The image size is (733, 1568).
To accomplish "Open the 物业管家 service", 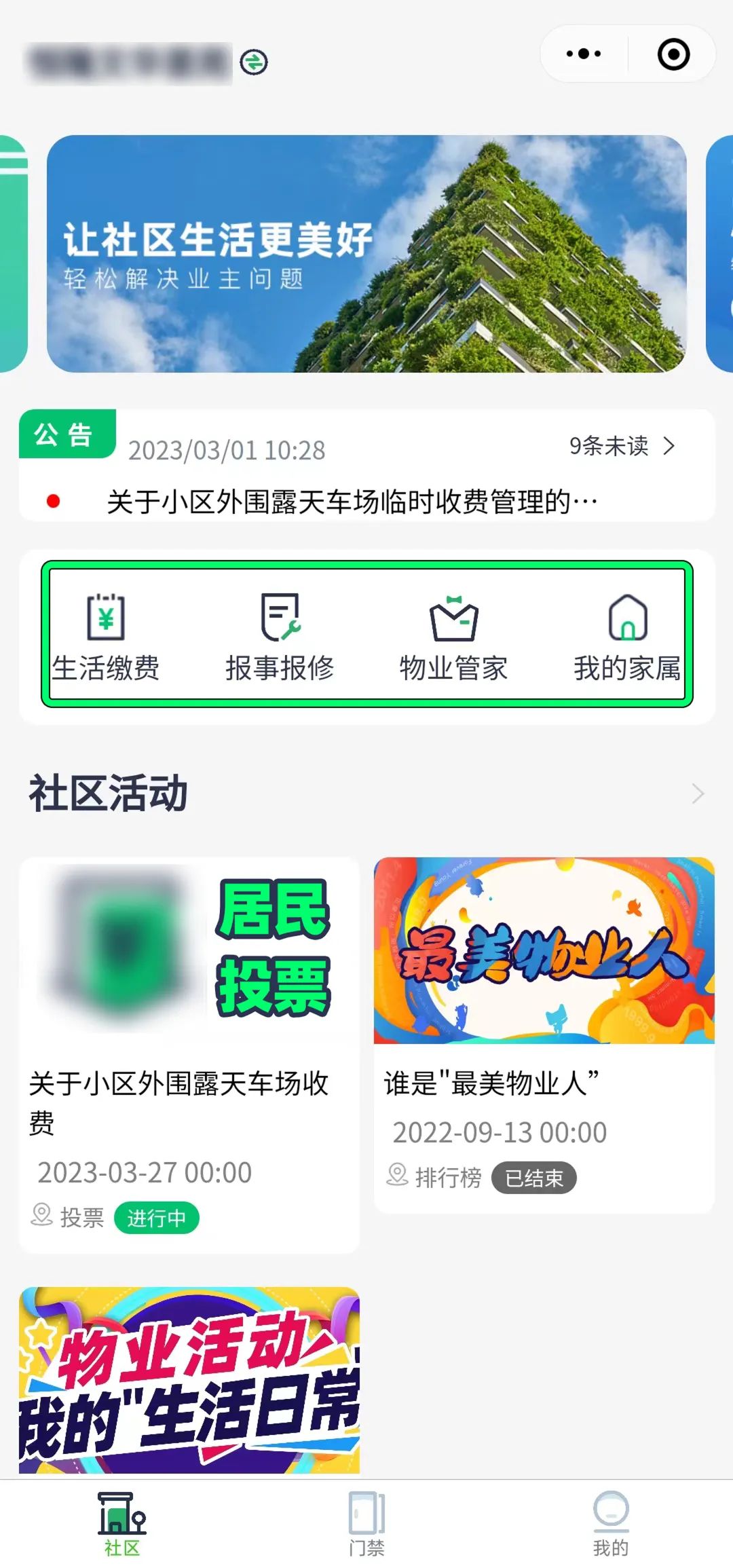I will 453,637.
